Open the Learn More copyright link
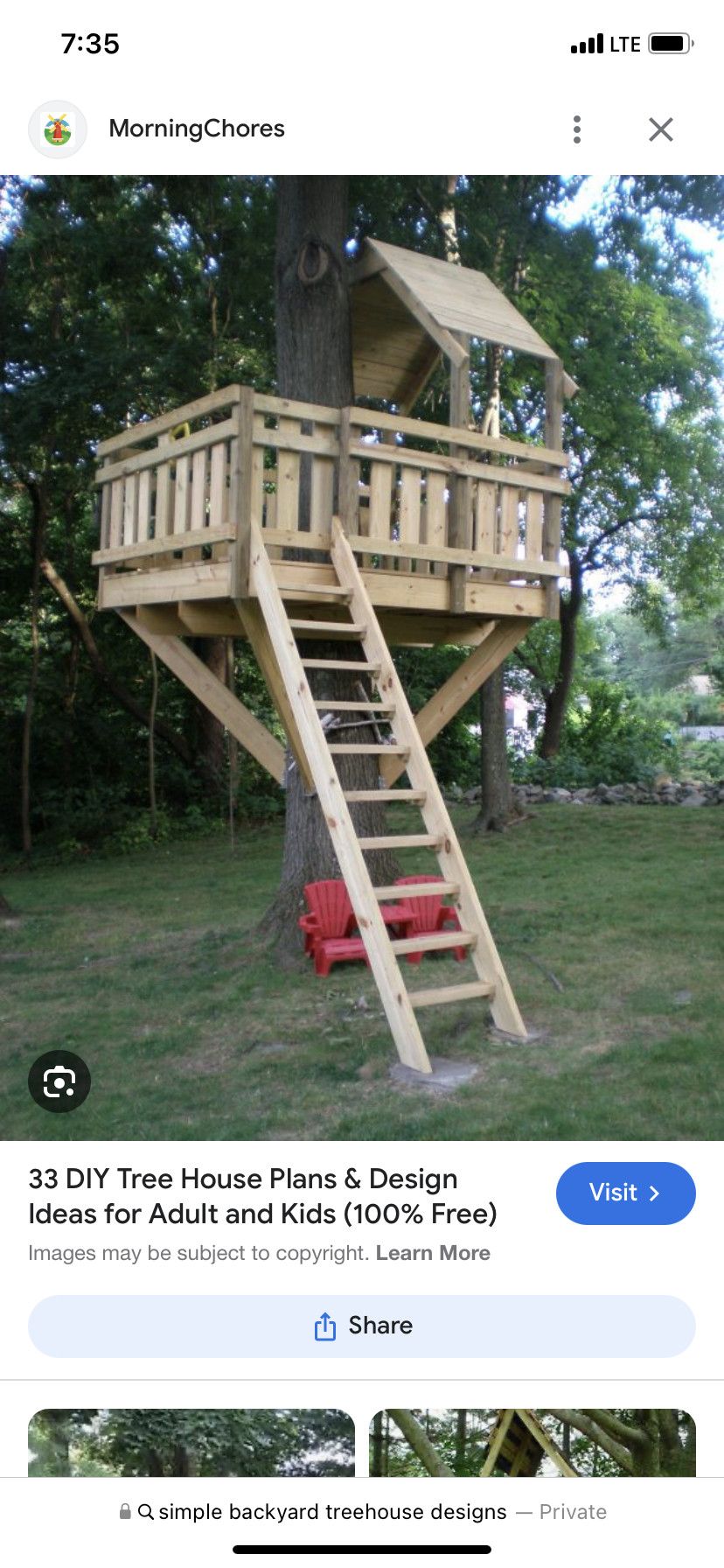This screenshot has height=1568, width=724. coord(433,1253)
